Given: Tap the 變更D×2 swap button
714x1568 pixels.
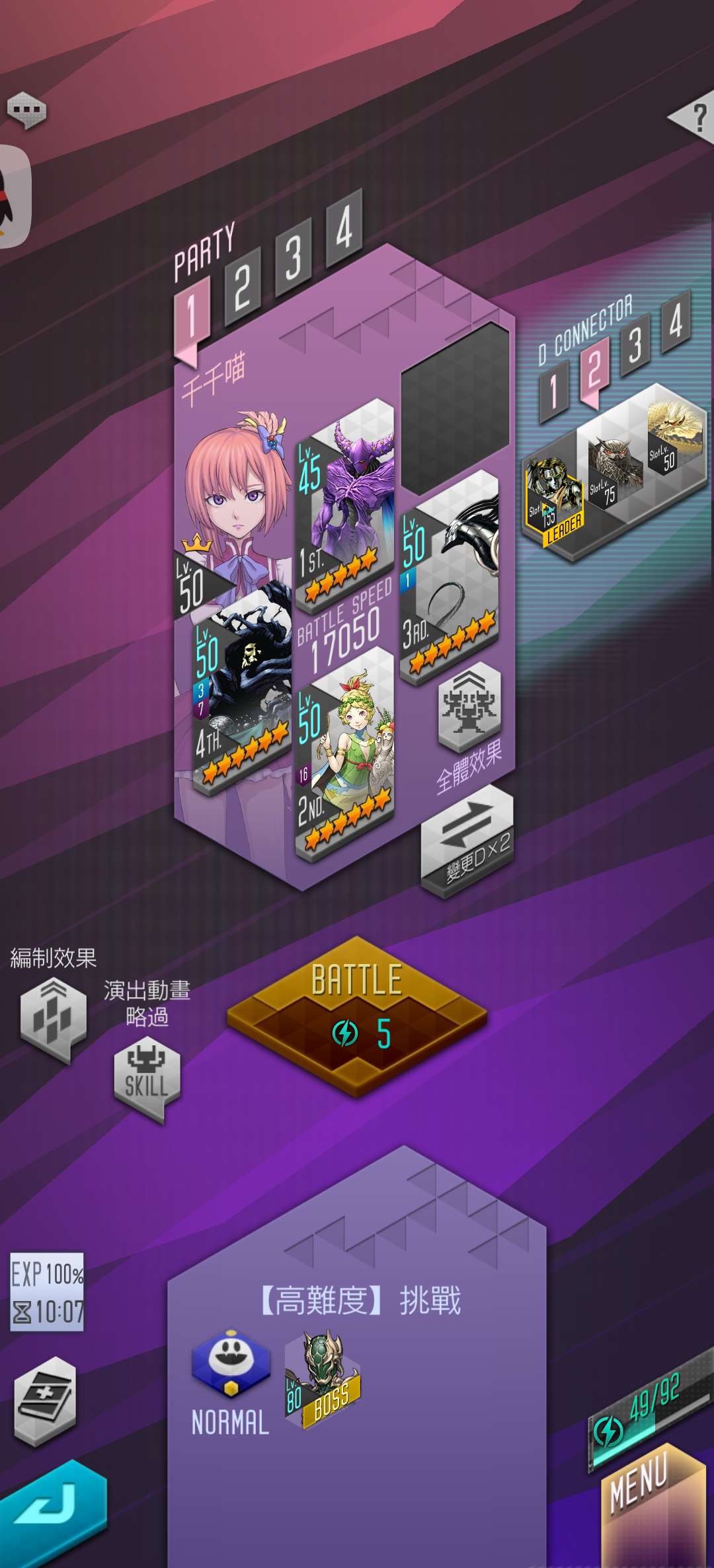Looking at the screenshot, I should [x=467, y=839].
